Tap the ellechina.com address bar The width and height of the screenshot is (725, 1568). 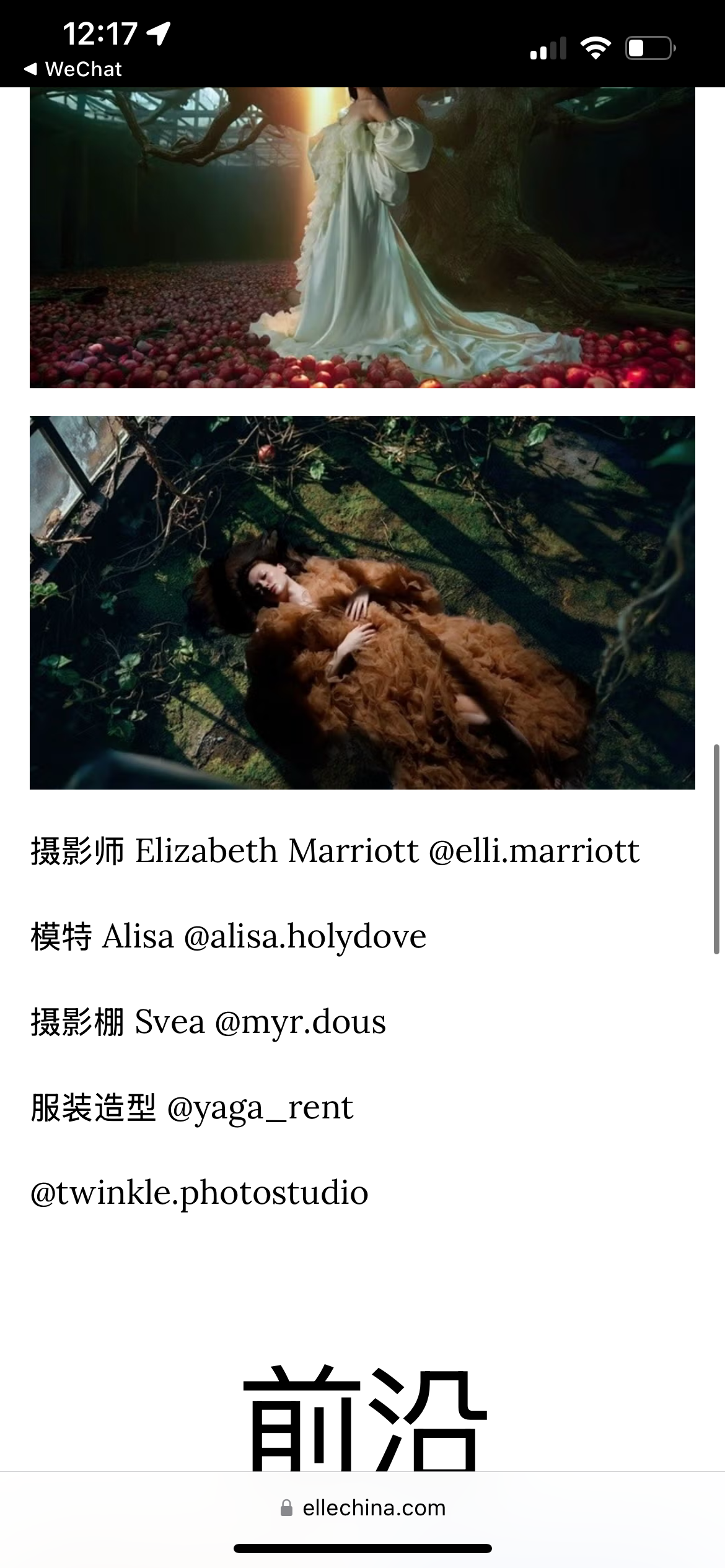click(362, 1508)
